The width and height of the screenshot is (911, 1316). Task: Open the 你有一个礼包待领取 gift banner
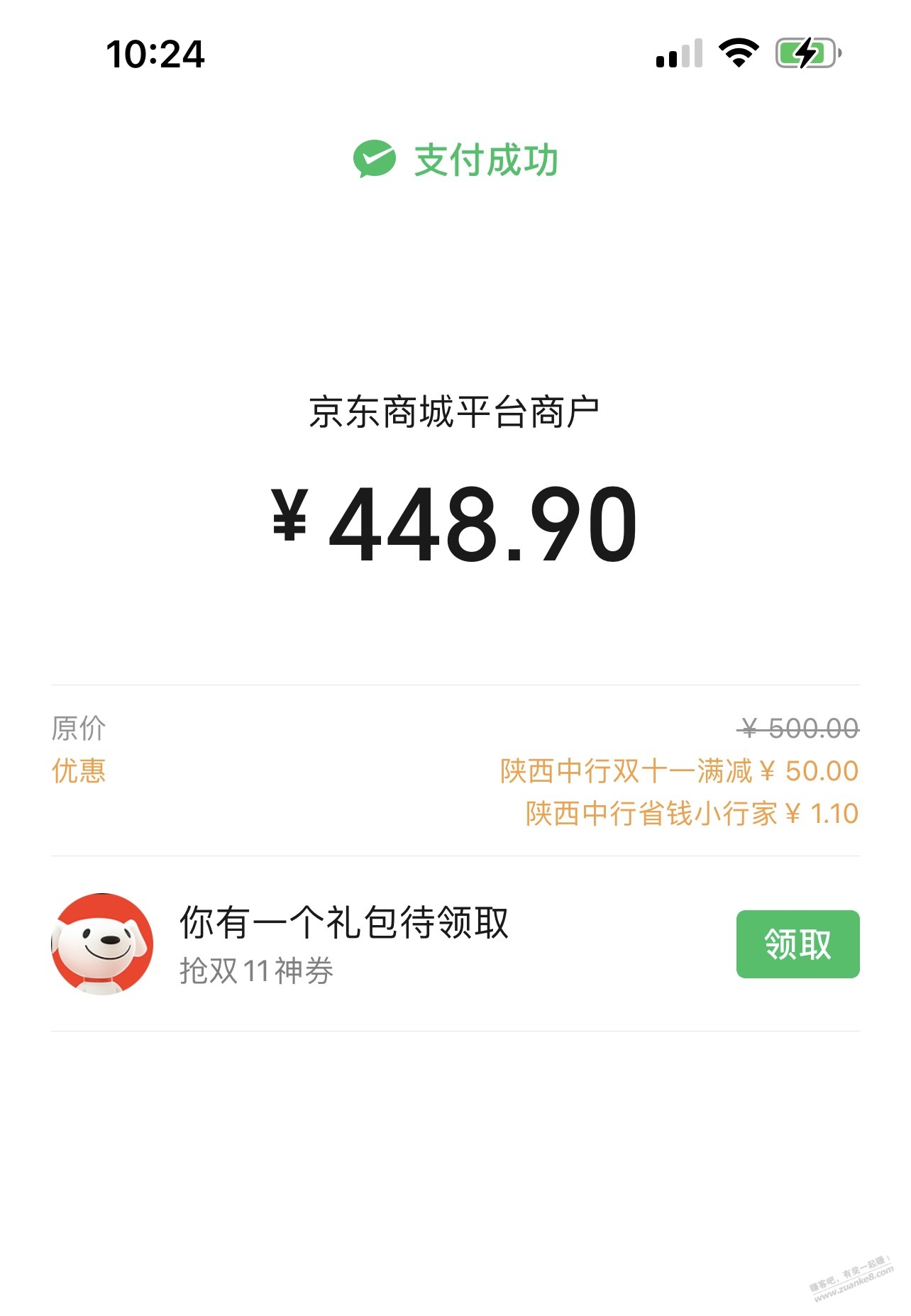click(x=343, y=942)
